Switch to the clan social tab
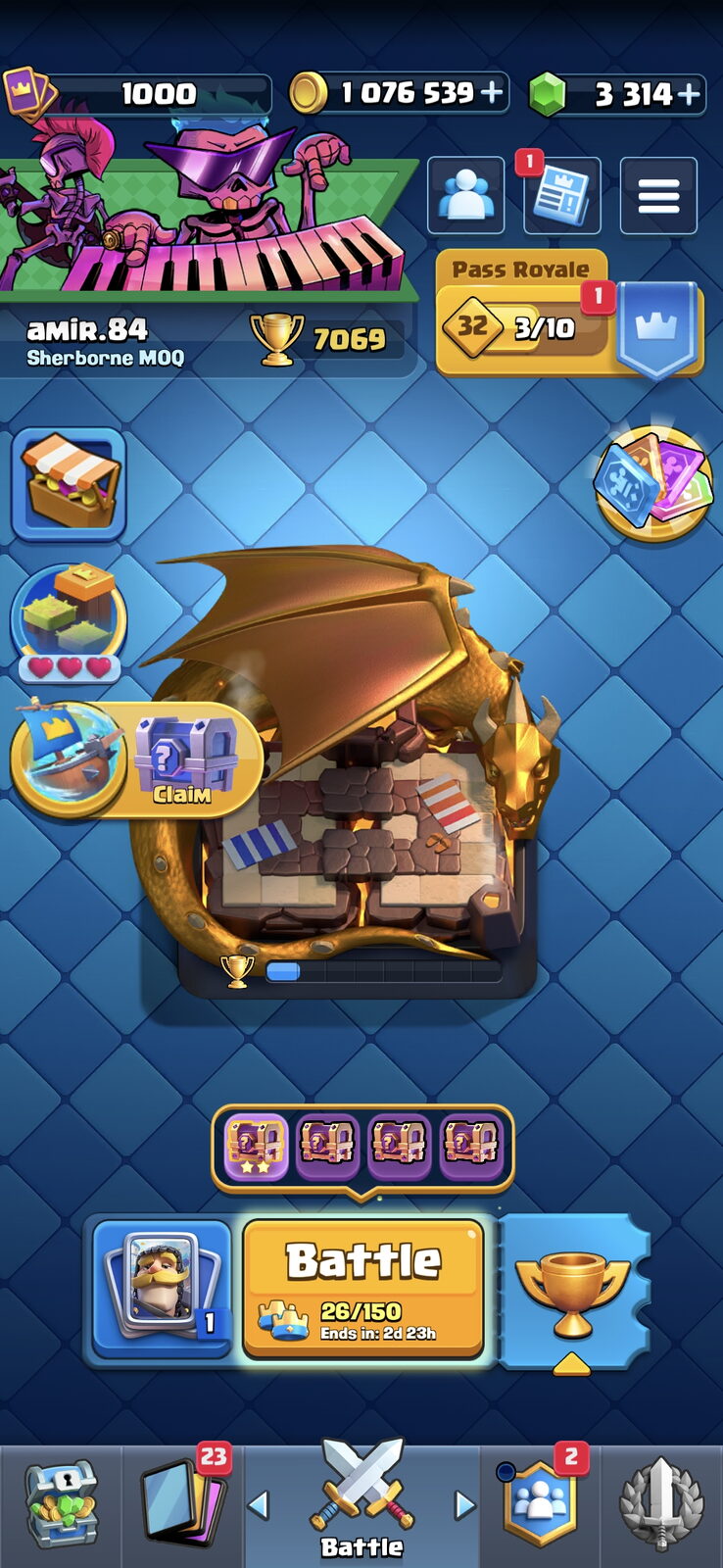The width and height of the screenshot is (723, 1568). (x=541, y=1505)
